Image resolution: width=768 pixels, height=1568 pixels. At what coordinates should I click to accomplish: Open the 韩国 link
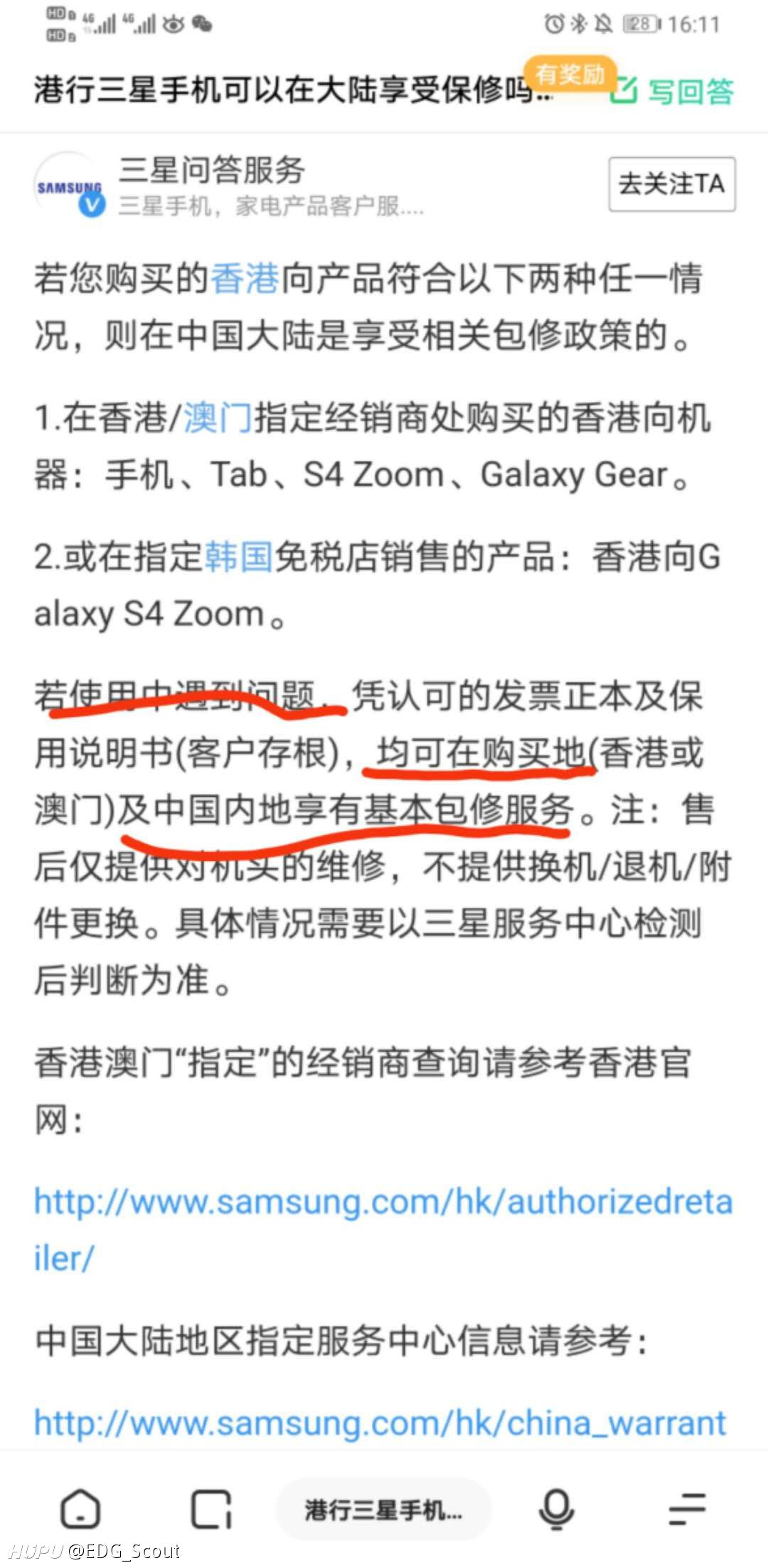[x=239, y=556]
